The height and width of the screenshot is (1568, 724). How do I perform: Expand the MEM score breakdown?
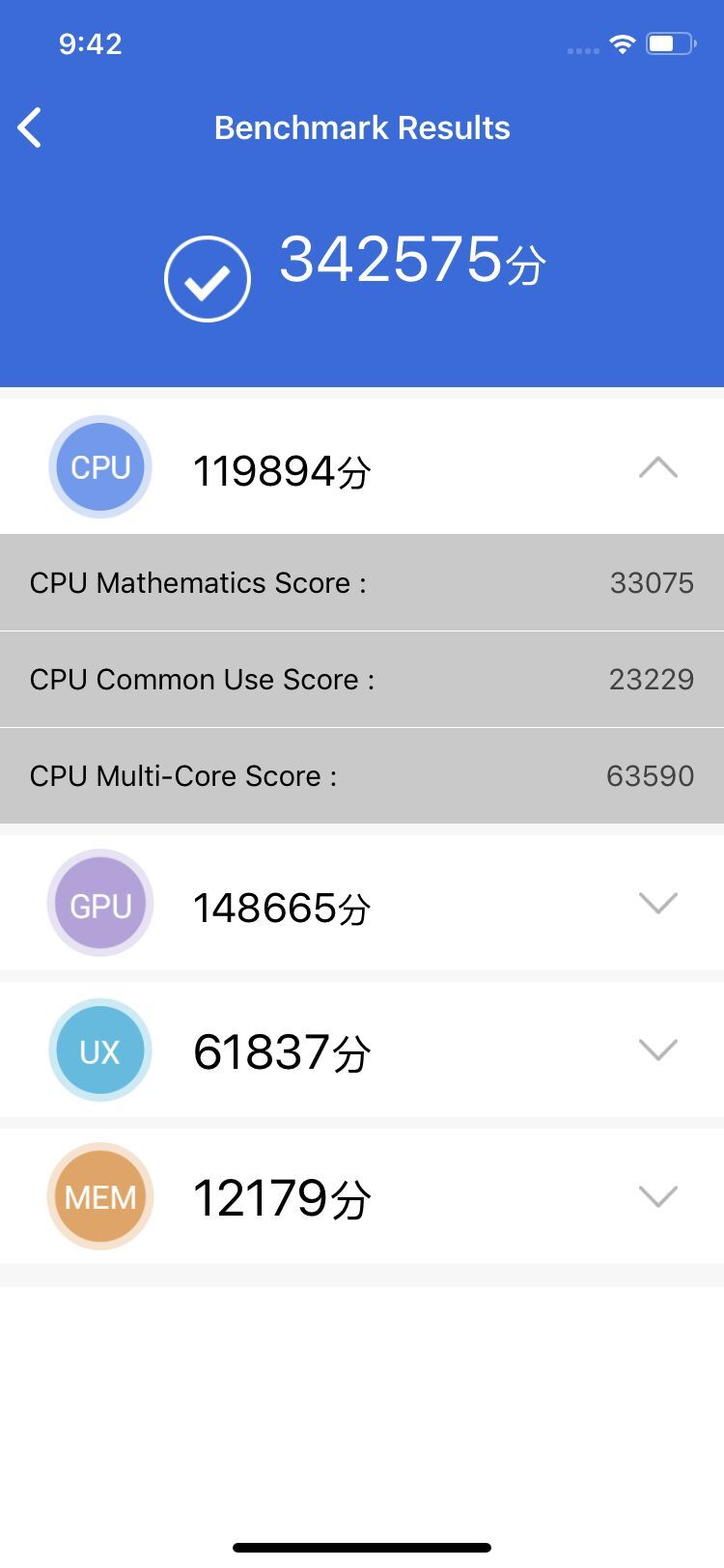coord(657,1197)
